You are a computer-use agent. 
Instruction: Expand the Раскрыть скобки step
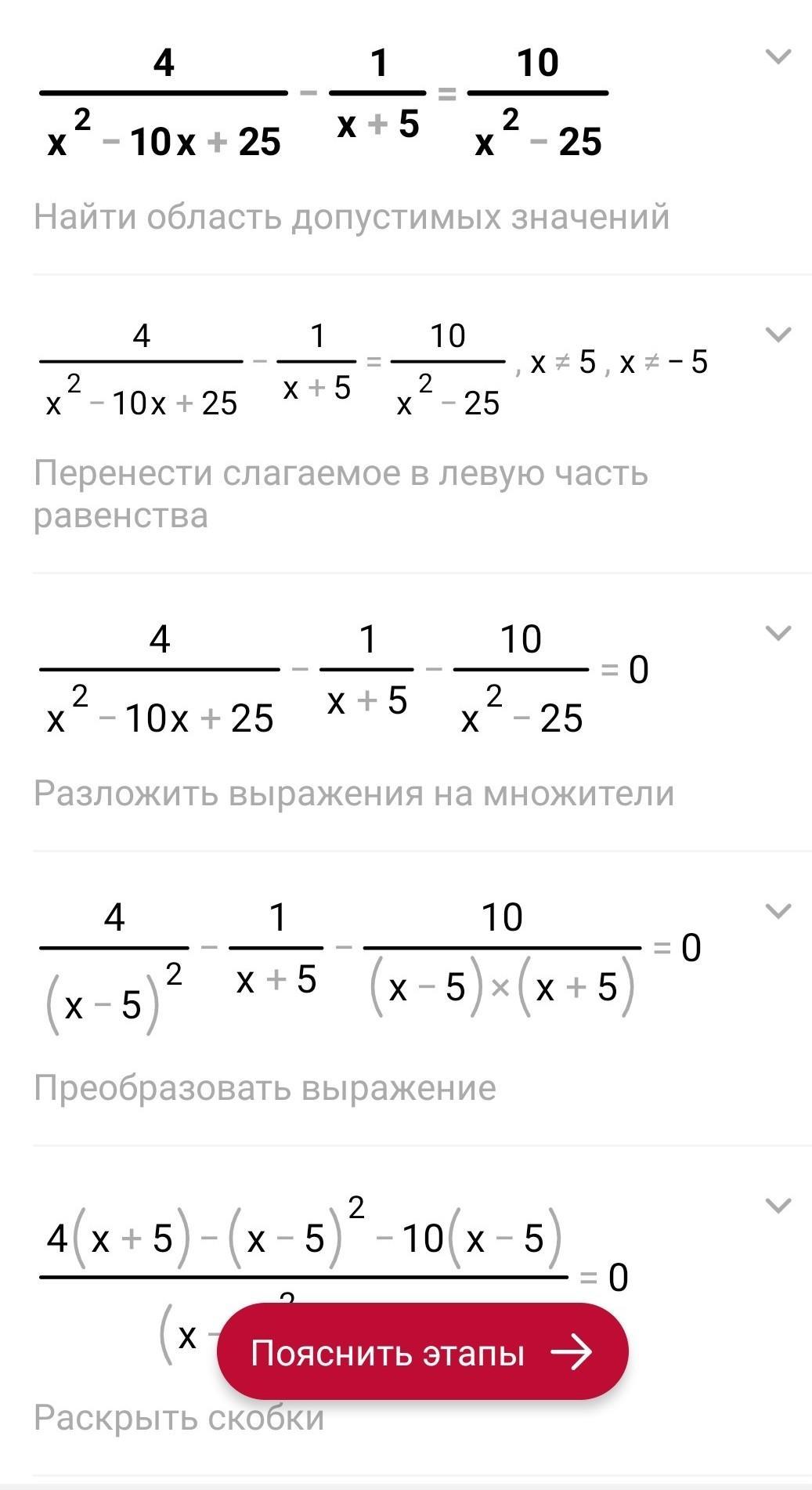click(778, 1205)
